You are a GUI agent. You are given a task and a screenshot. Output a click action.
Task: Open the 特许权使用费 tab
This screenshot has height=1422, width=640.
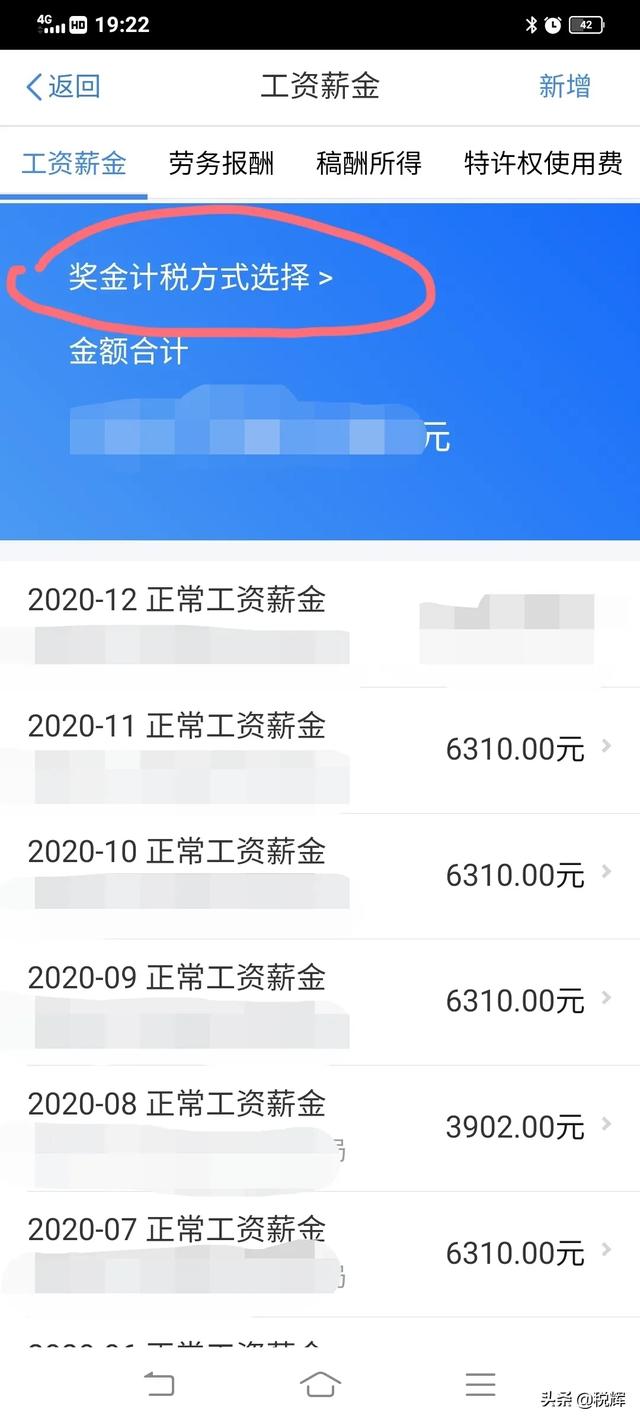[x=544, y=163]
